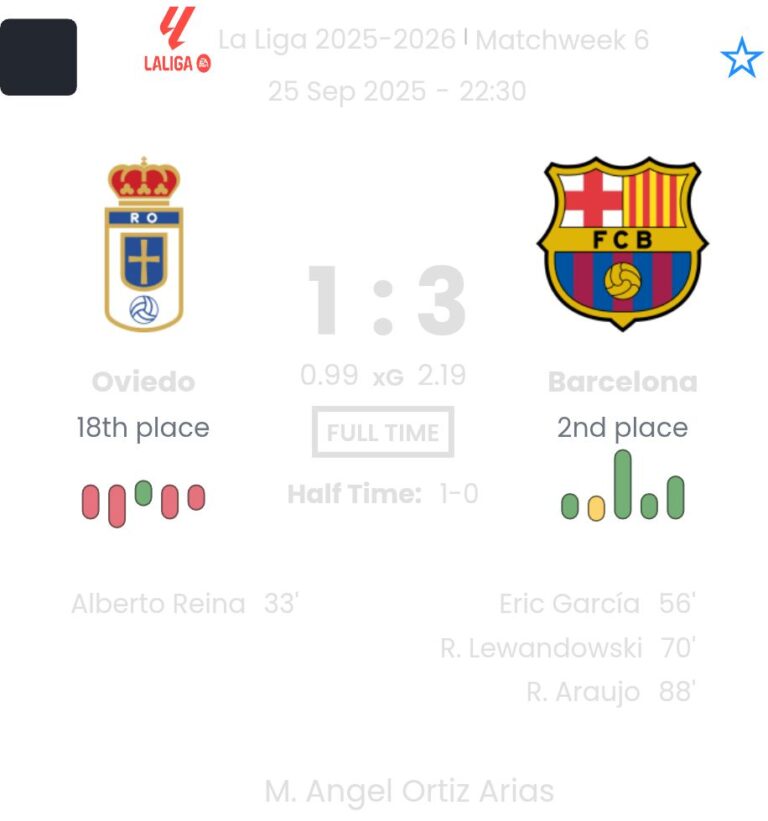Open the La Liga 2025-2026 competition
This screenshot has width=768, height=821.
click(339, 40)
